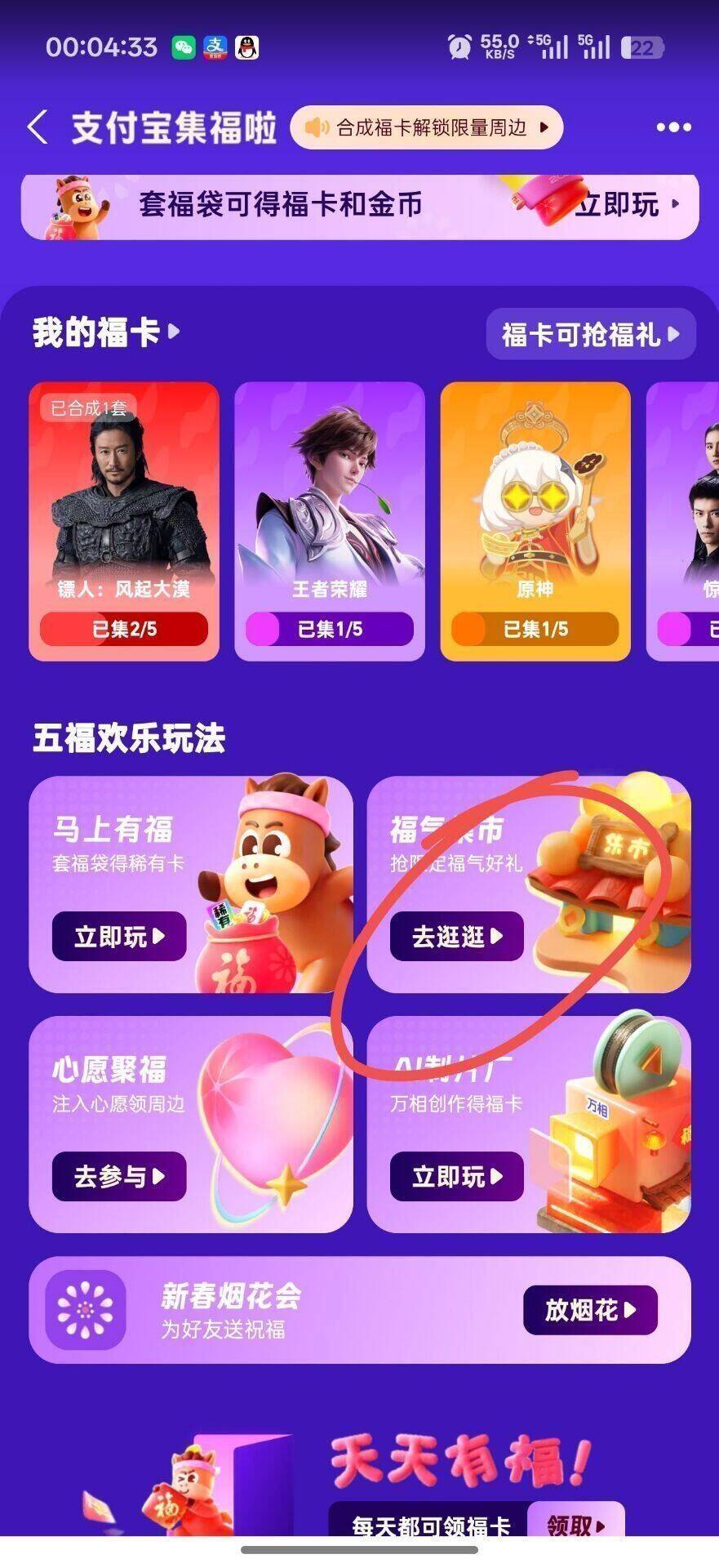Tap 立即玩 in 马上有福
The height and width of the screenshot is (1568, 719).
tap(119, 936)
